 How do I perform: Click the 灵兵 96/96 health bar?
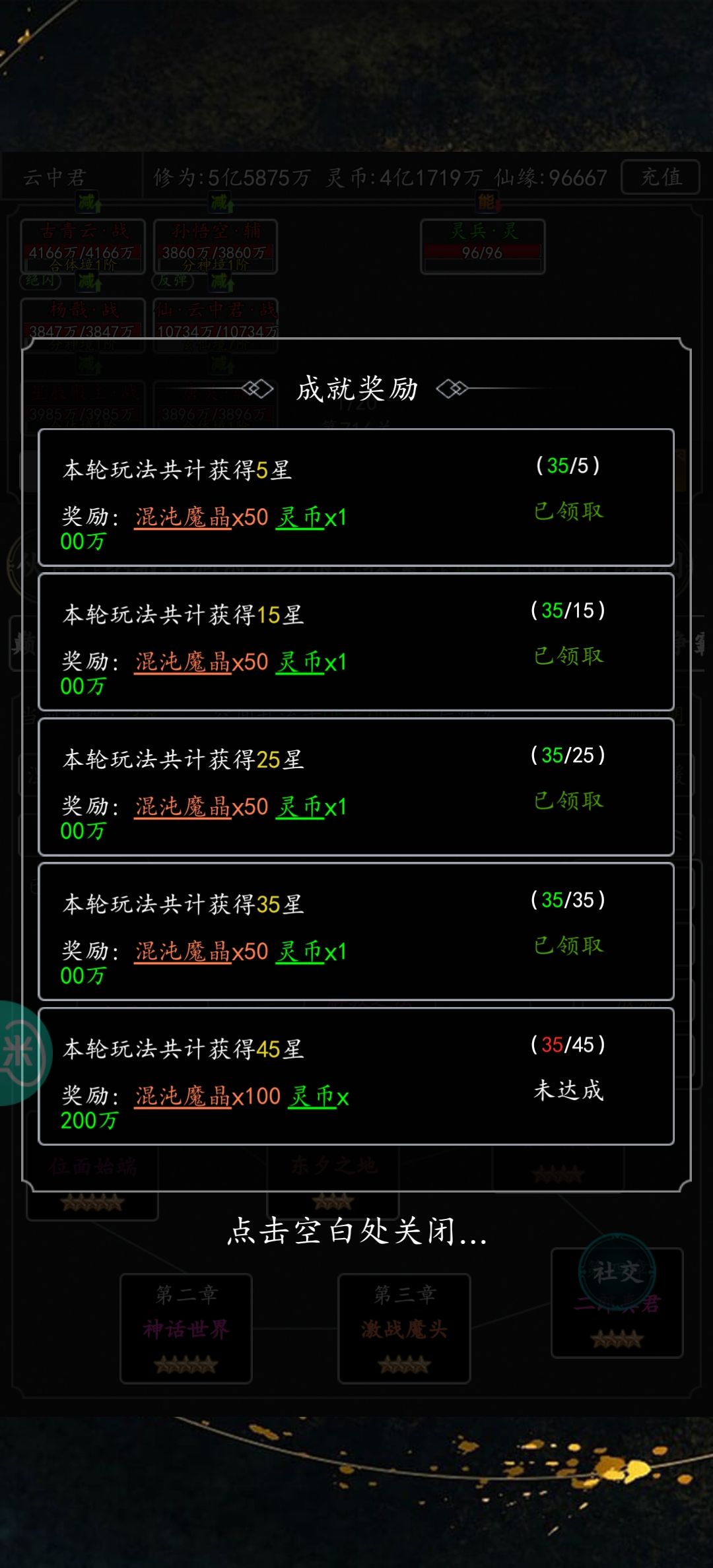482,252
